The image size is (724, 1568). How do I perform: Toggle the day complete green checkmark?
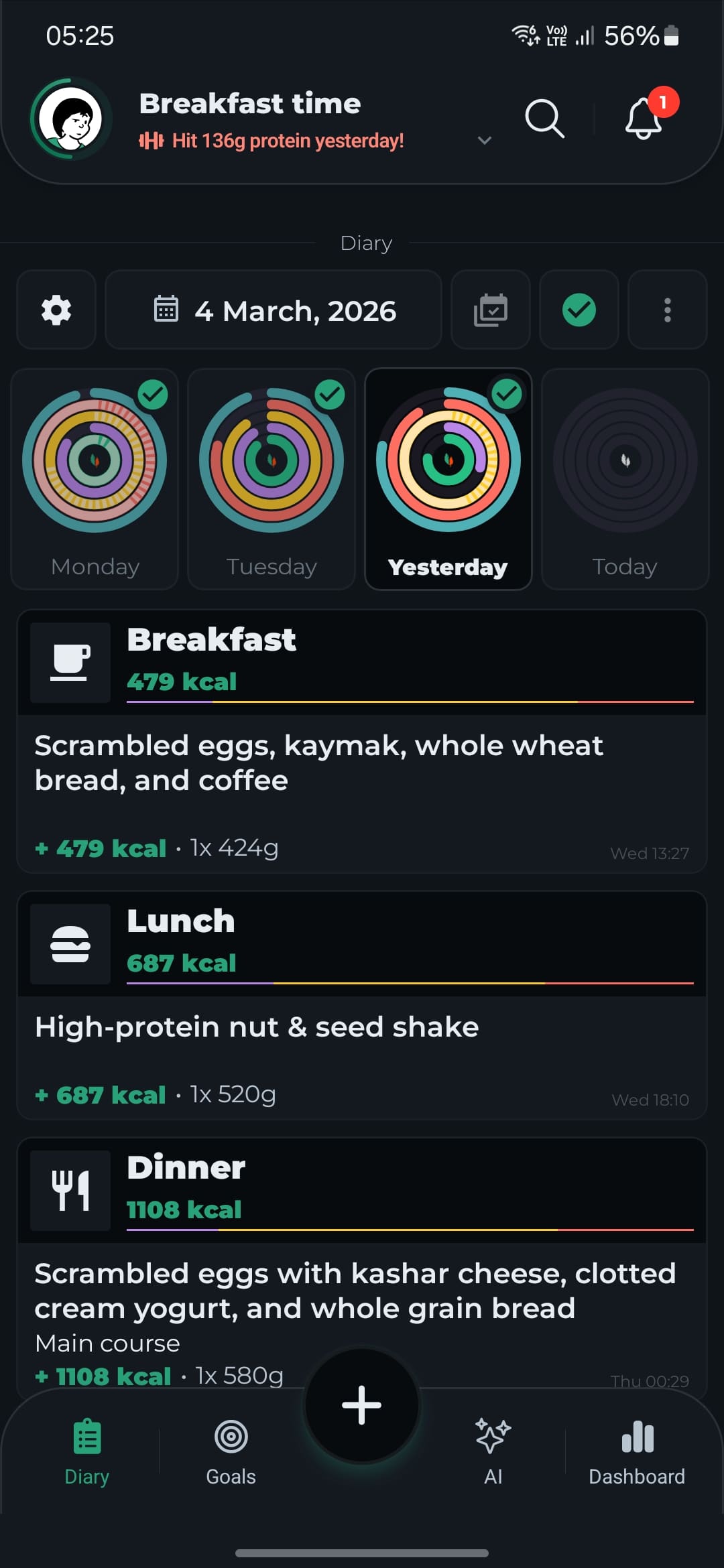pos(579,310)
